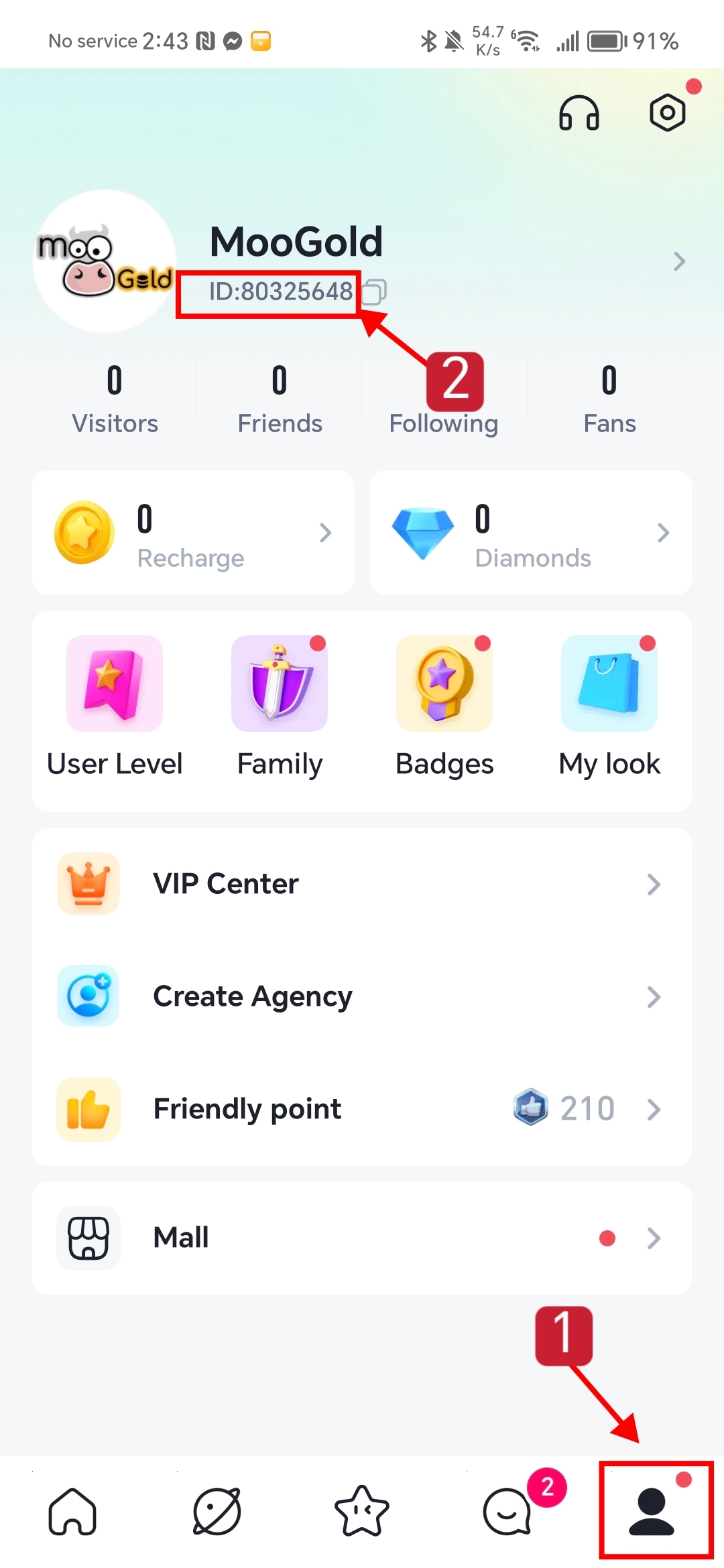
Task: Open the Mall
Action: click(362, 1238)
